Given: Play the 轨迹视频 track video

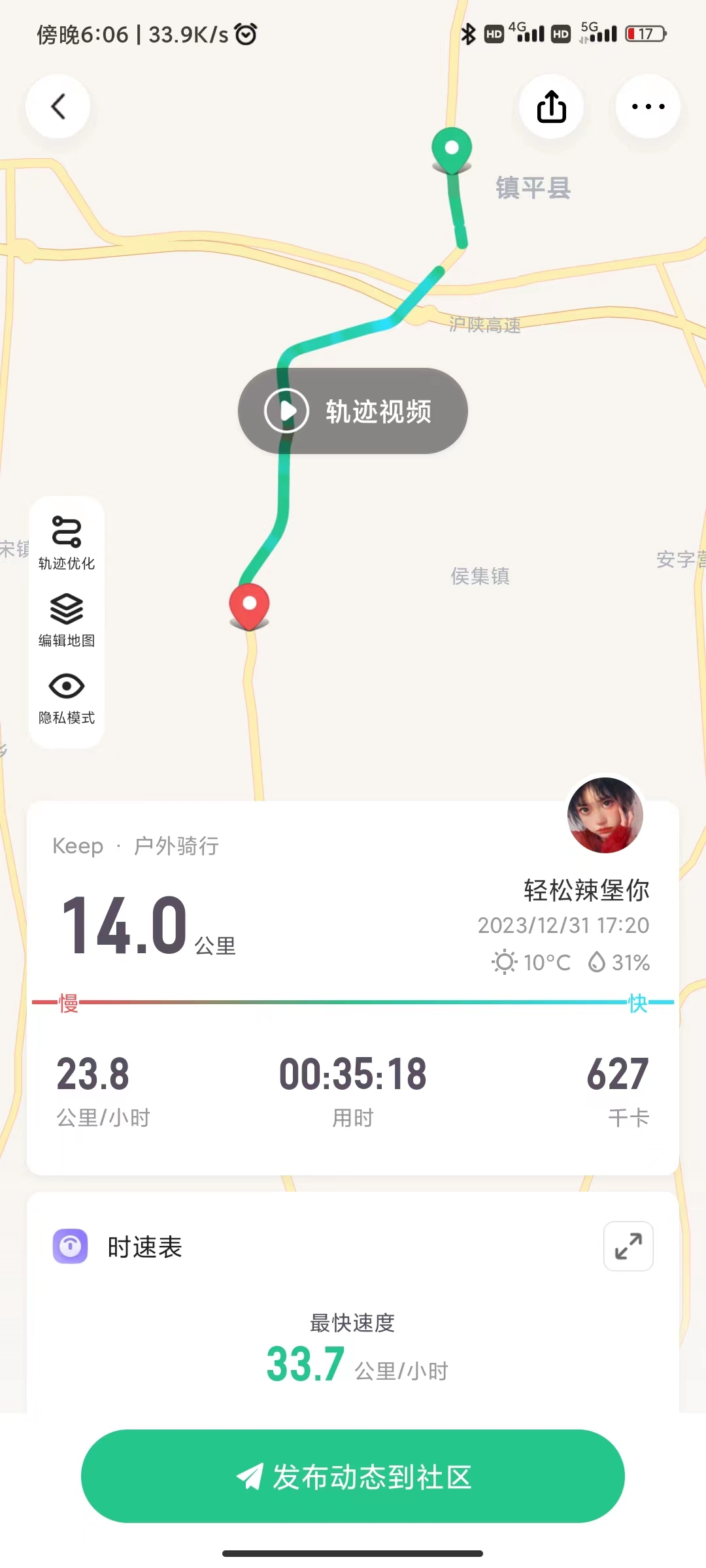Looking at the screenshot, I should [x=353, y=411].
